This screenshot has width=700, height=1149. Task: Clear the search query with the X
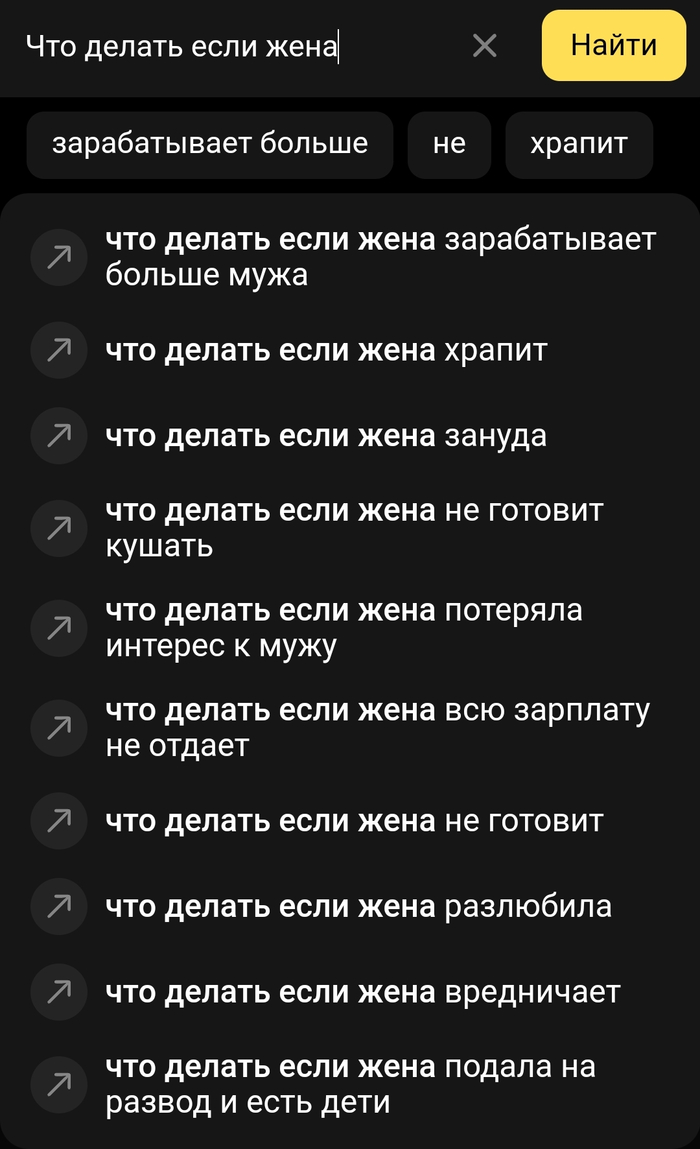484,46
